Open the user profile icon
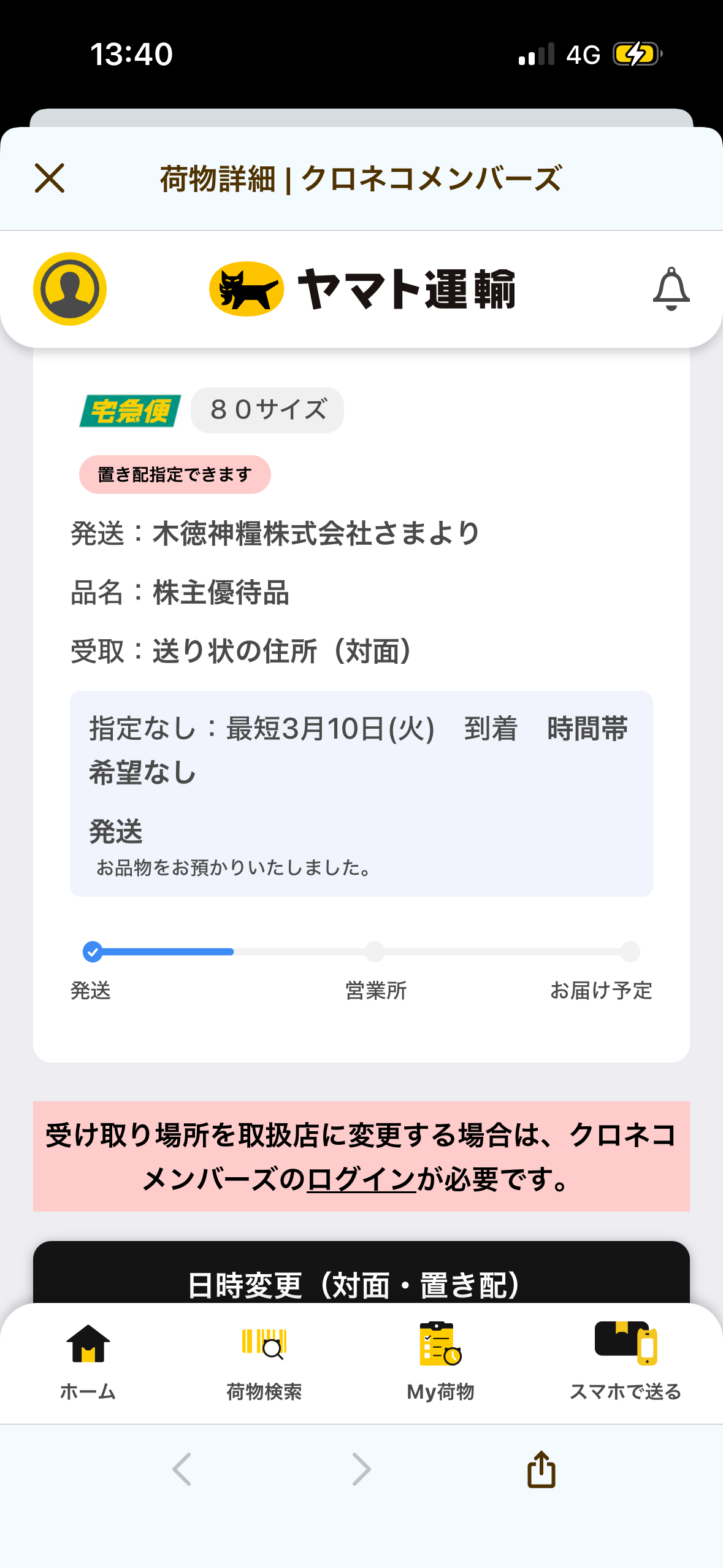 point(70,289)
